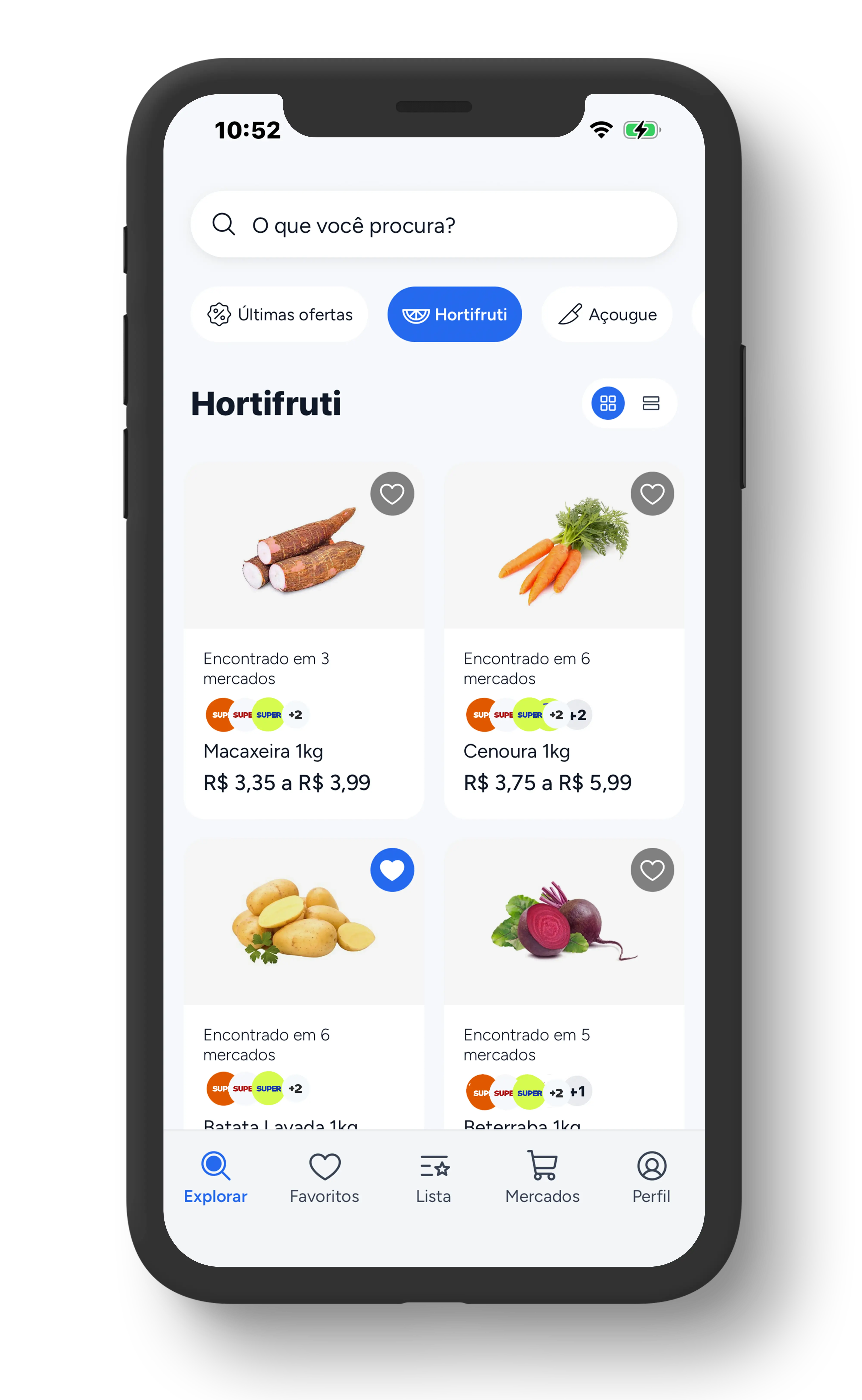The width and height of the screenshot is (862, 1400).
Task: Favorite the Cenoura 1kg product
Action: click(x=652, y=493)
